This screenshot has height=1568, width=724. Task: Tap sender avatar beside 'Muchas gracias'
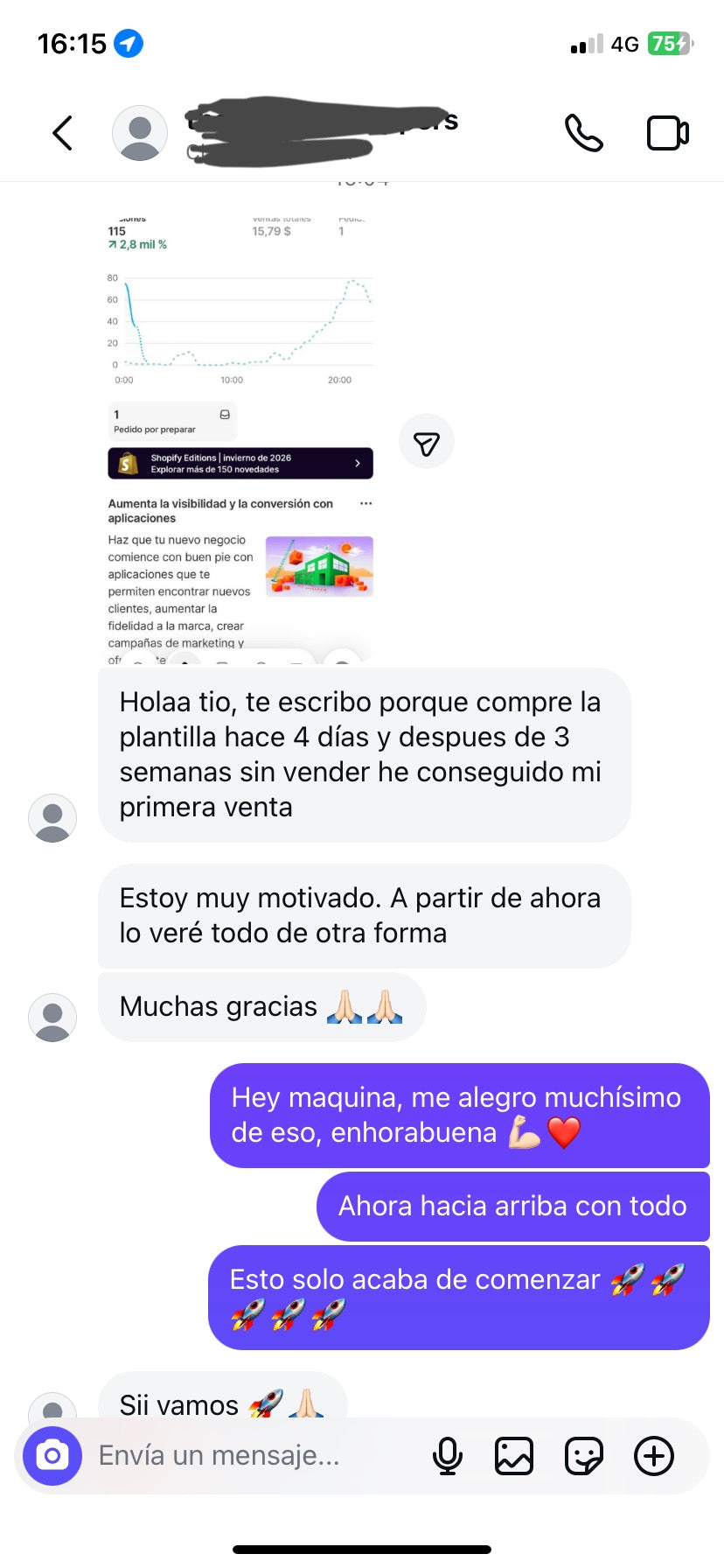(x=52, y=1017)
